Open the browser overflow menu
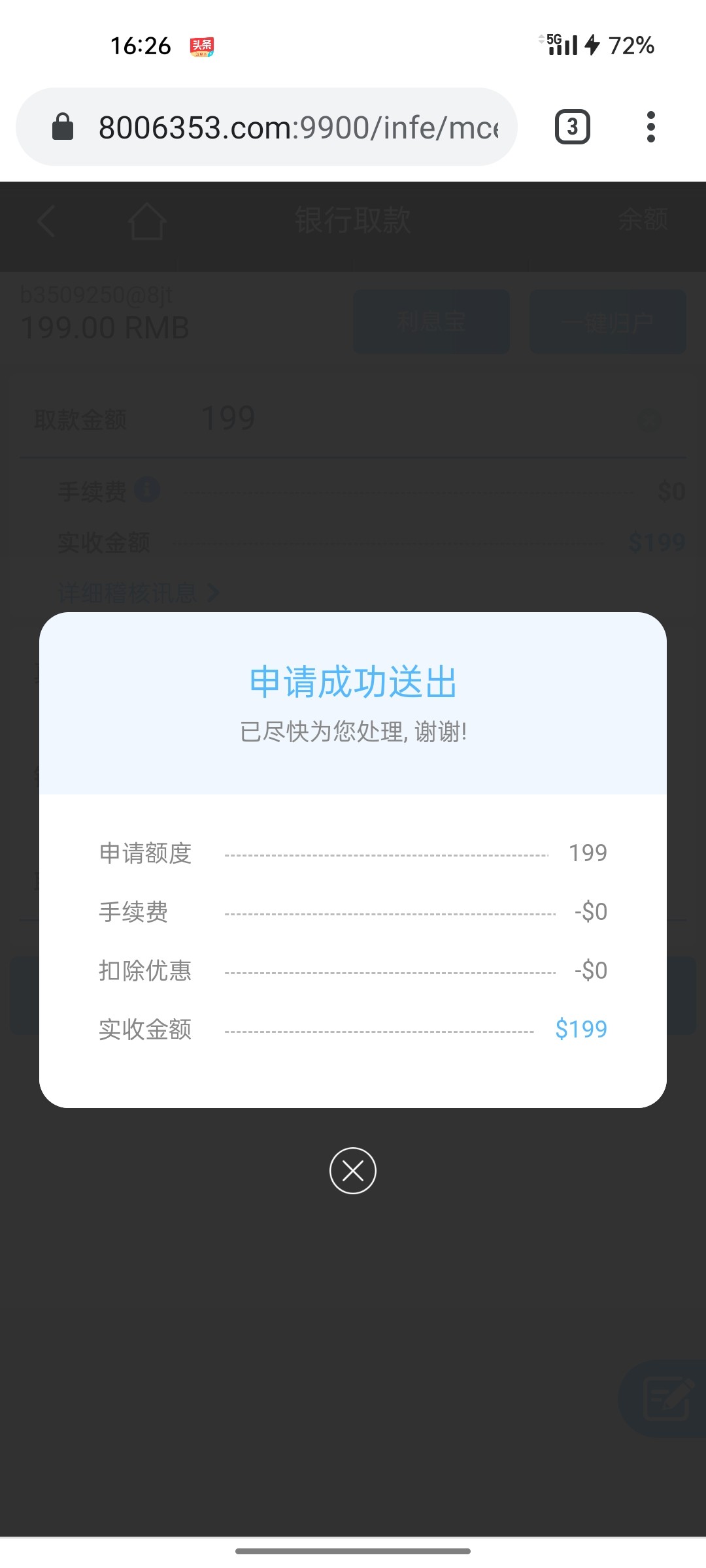 [x=650, y=127]
